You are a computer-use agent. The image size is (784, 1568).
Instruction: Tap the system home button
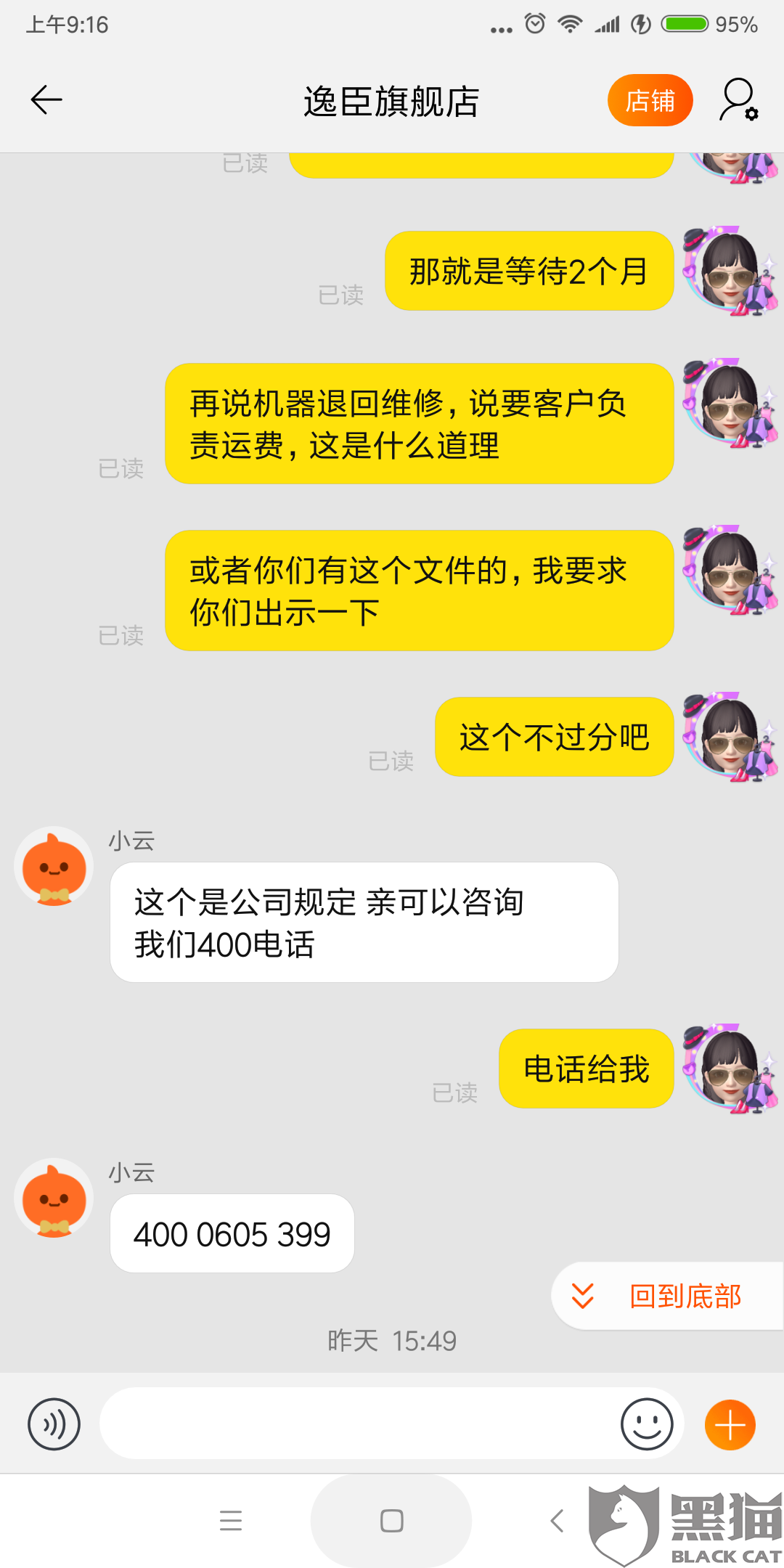click(x=391, y=1520)
